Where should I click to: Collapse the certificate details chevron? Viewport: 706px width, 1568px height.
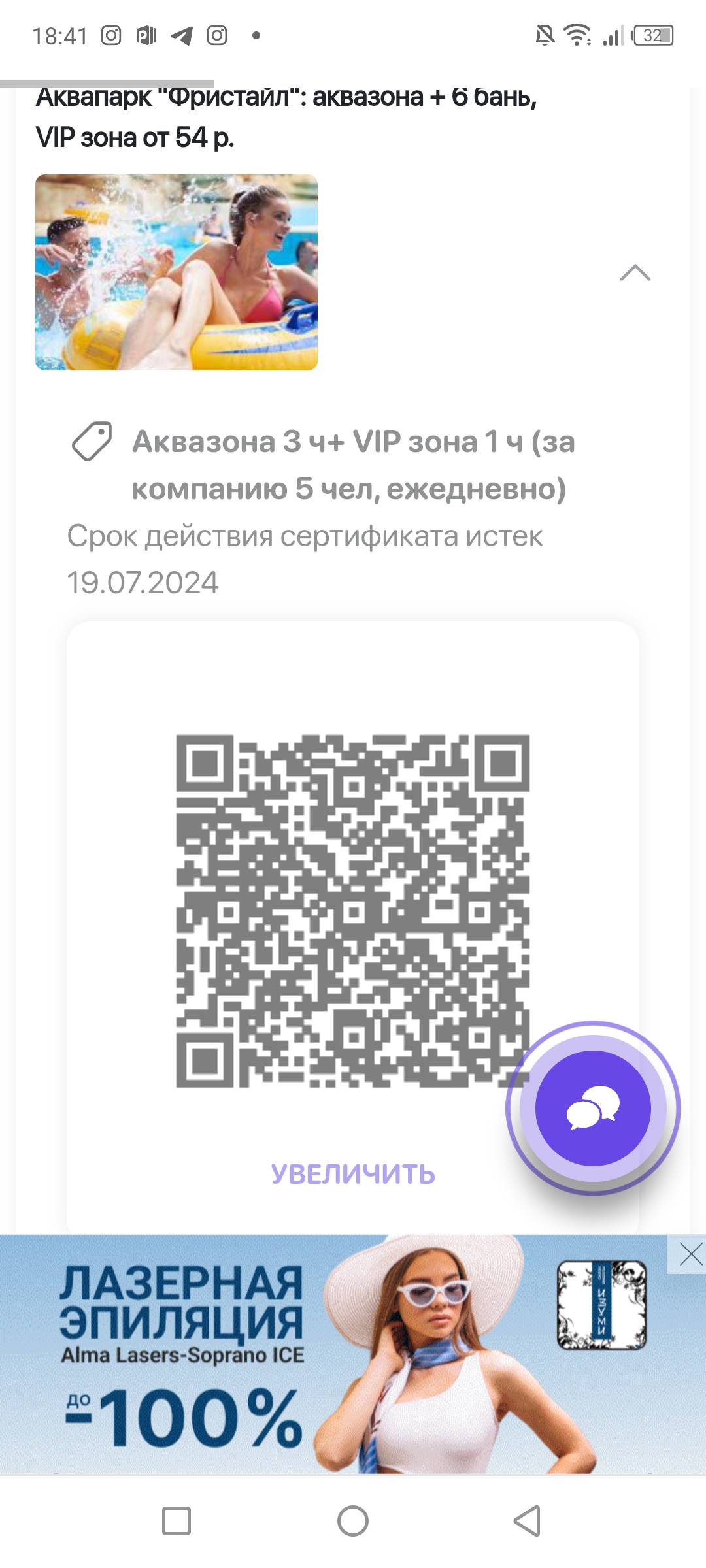coord(635,272)
